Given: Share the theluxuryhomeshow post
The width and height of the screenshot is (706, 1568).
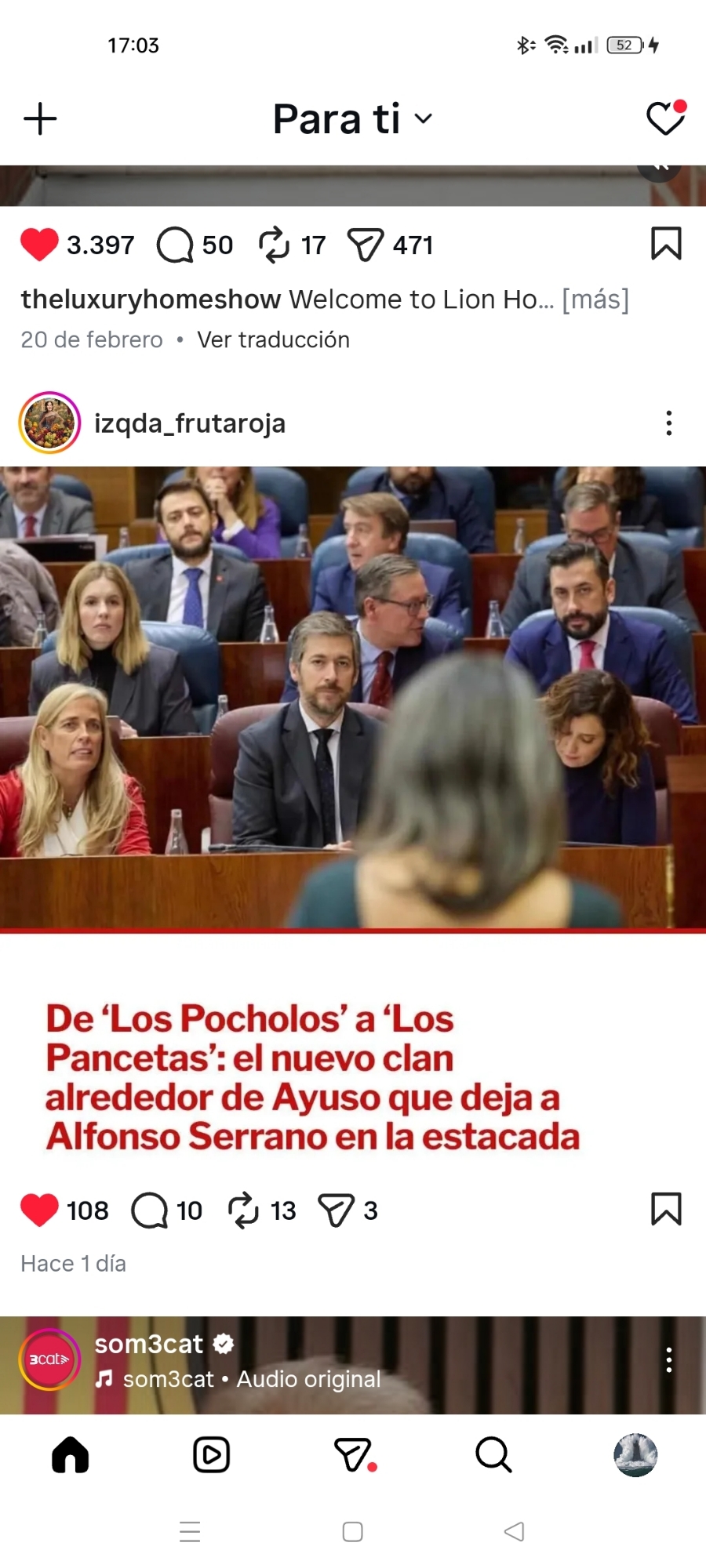Looking at the screenshot, I should pos(366,245).
